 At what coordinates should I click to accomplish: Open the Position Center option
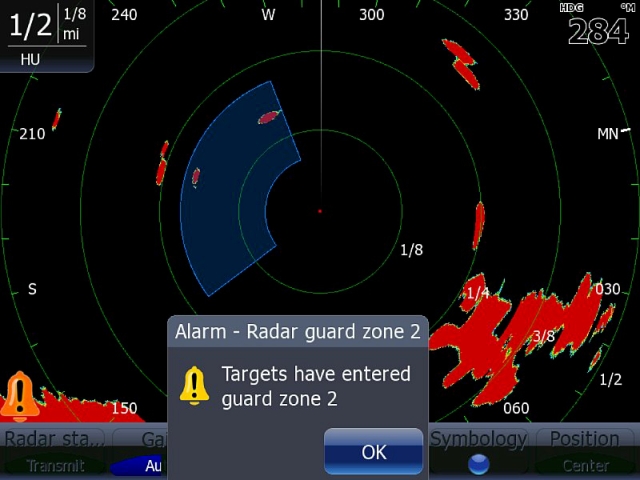(x=585, y=451)
